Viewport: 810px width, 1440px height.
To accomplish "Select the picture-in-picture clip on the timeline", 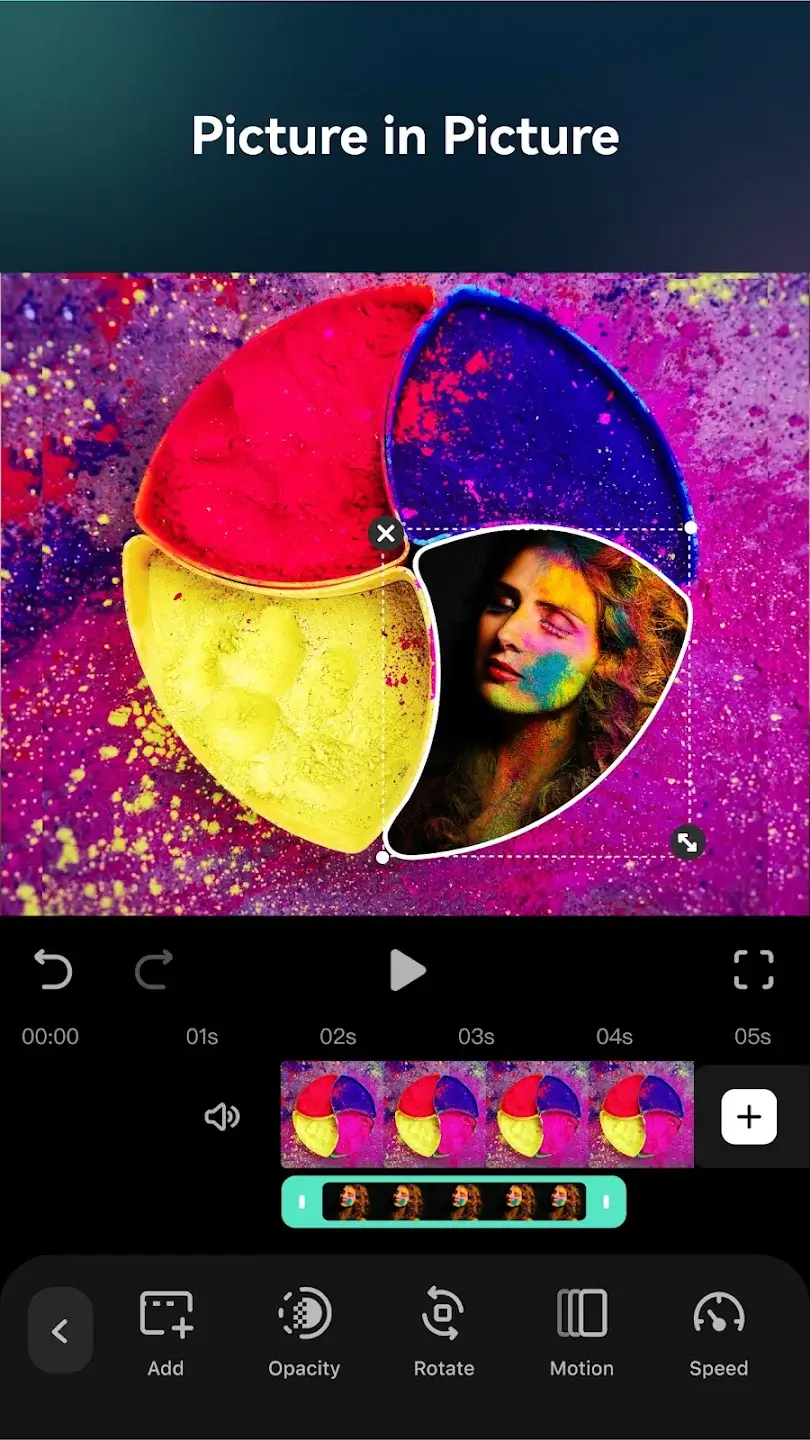I will pos(454,1202).
